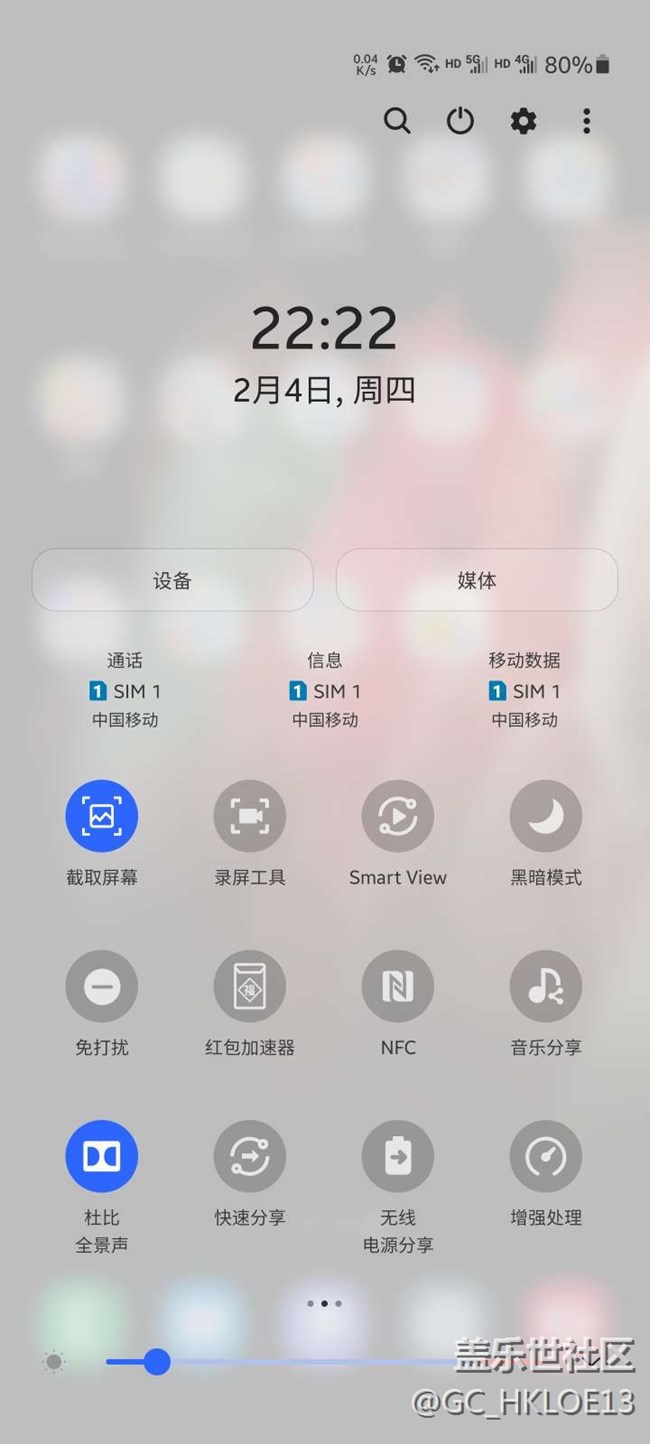
Task: Turn on Smart View
Action: pos(398,817)
